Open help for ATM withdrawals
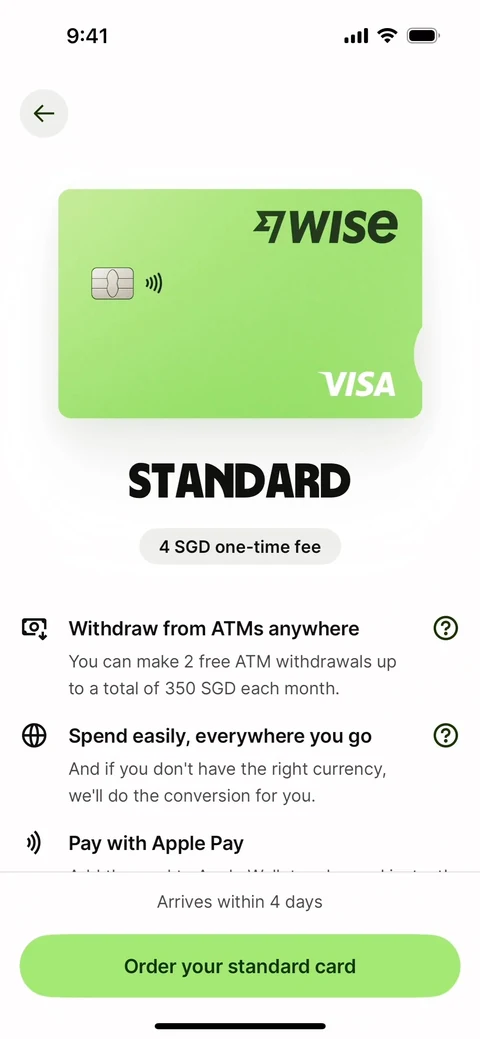This screenshot has width=480, height=1039. coord(446,628)
